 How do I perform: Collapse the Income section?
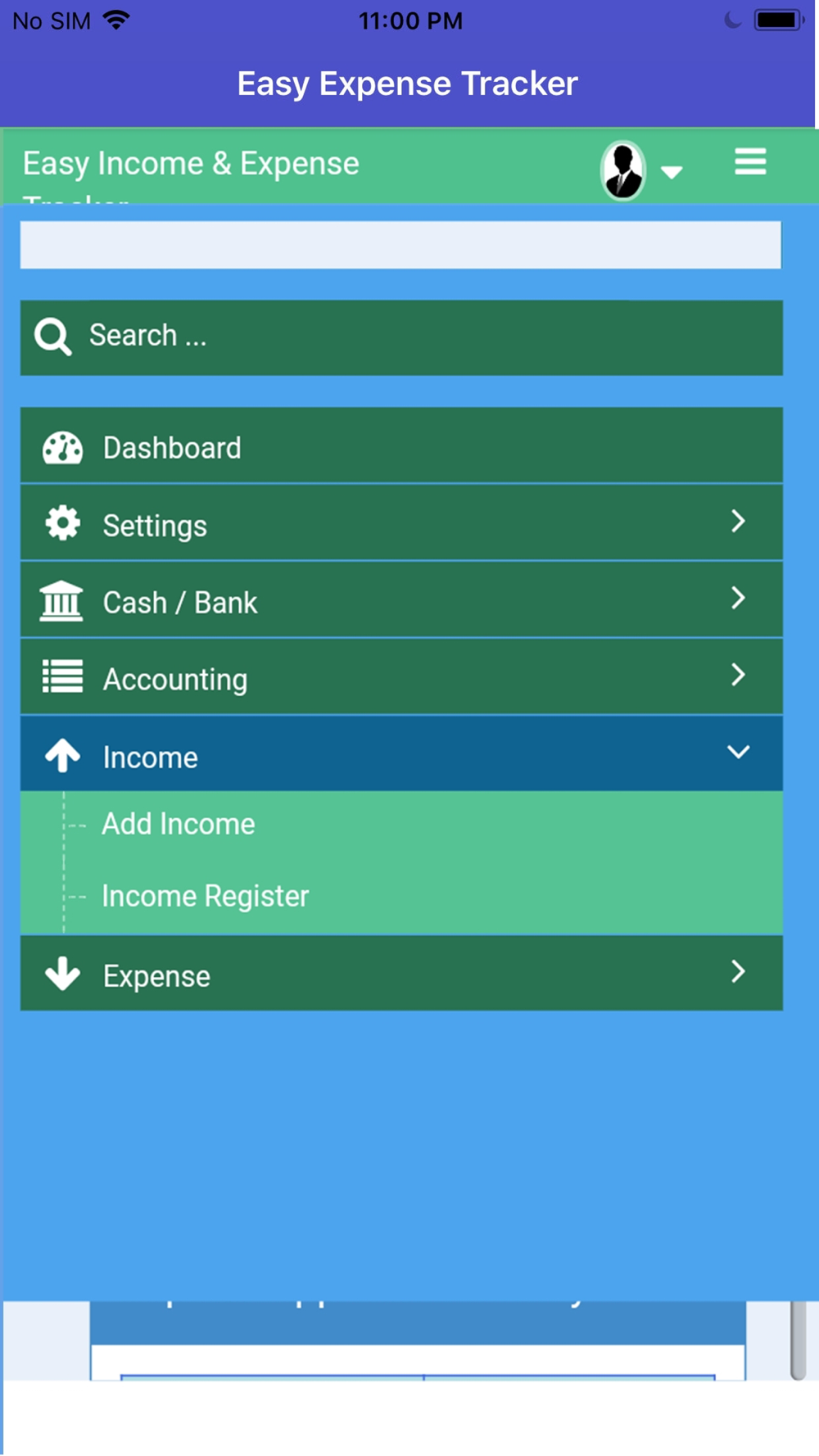pos(401,753)
